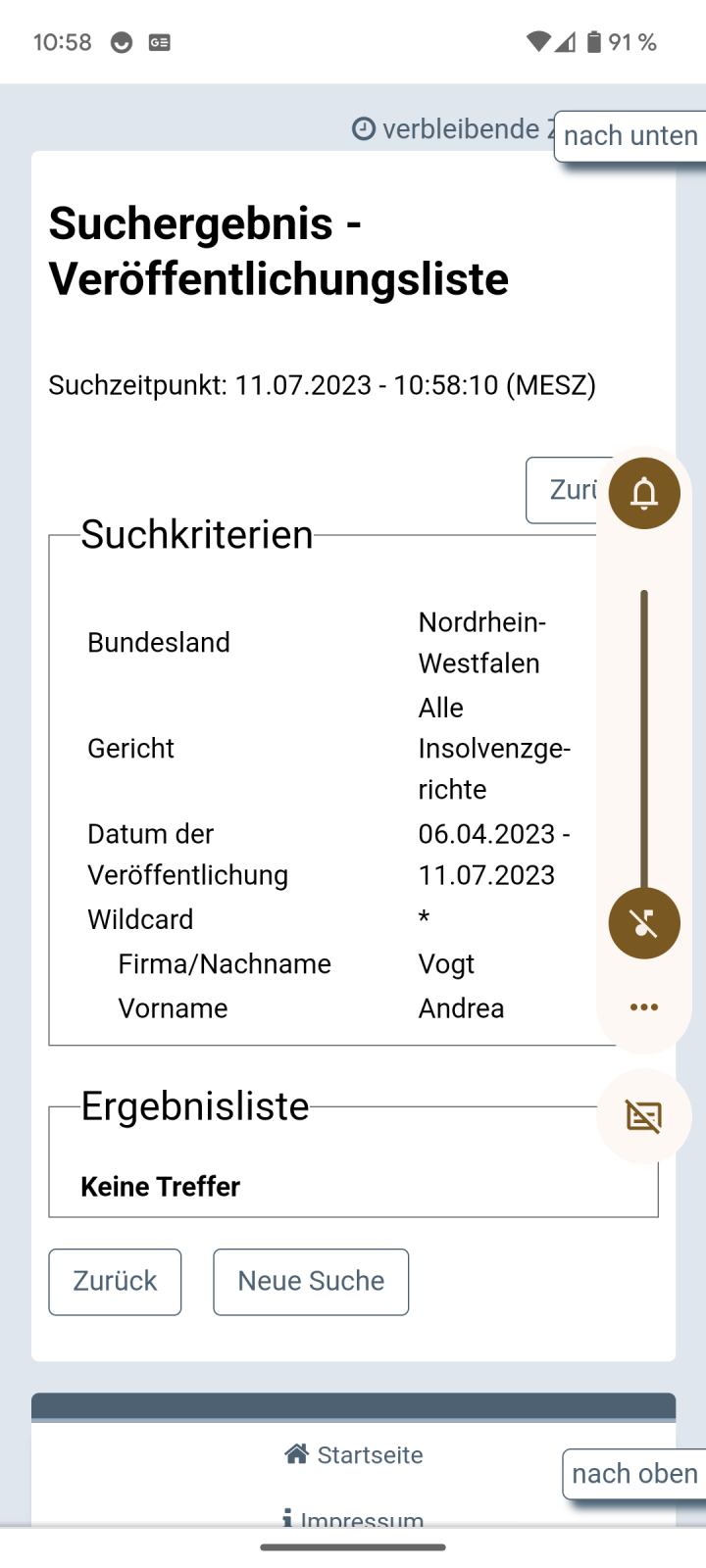Toggle ring mode with the bell icon
The image size is (706, 1568).
point(644,493)
